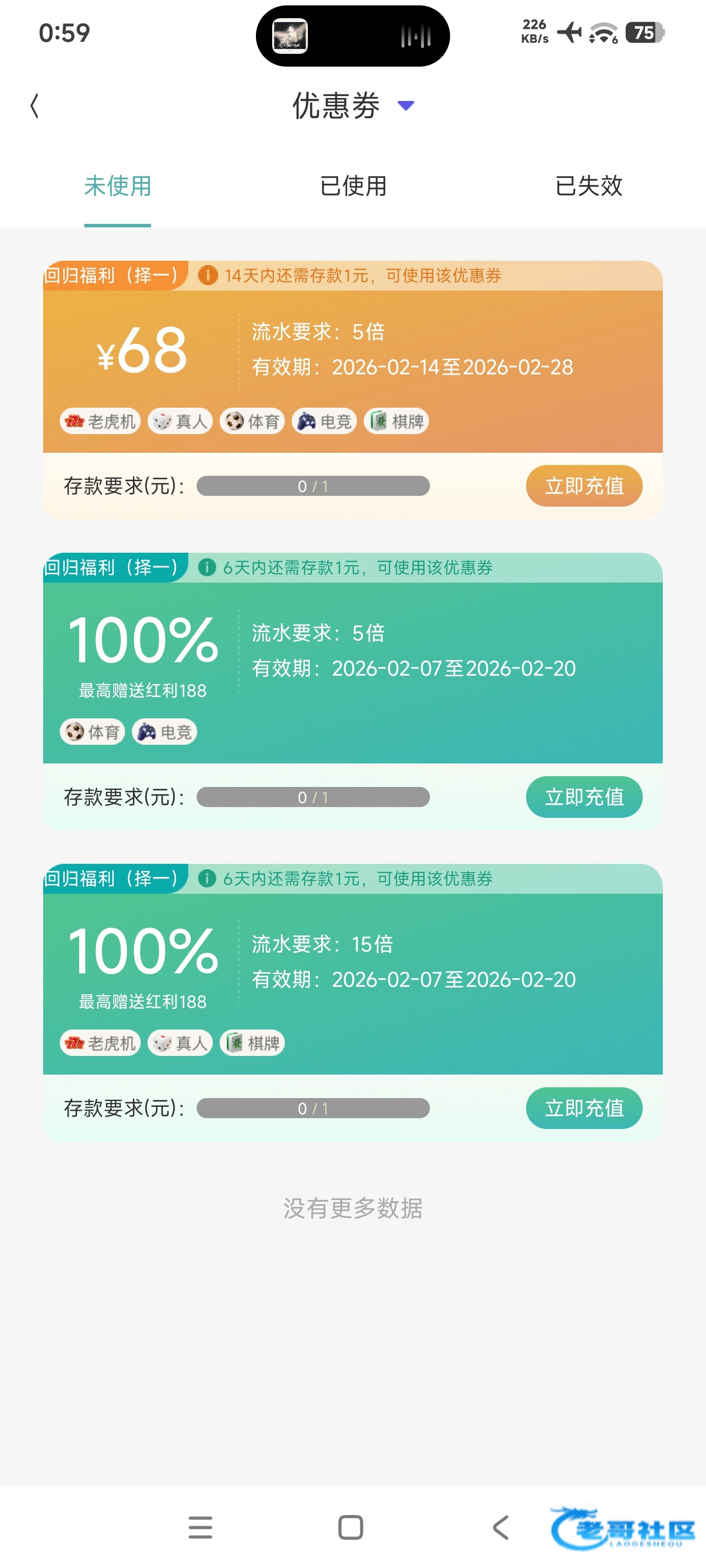The width and height of the screenshot is (706, 1568).
Task: Switch to the 已使用 tab
Action: click(353, 186)
